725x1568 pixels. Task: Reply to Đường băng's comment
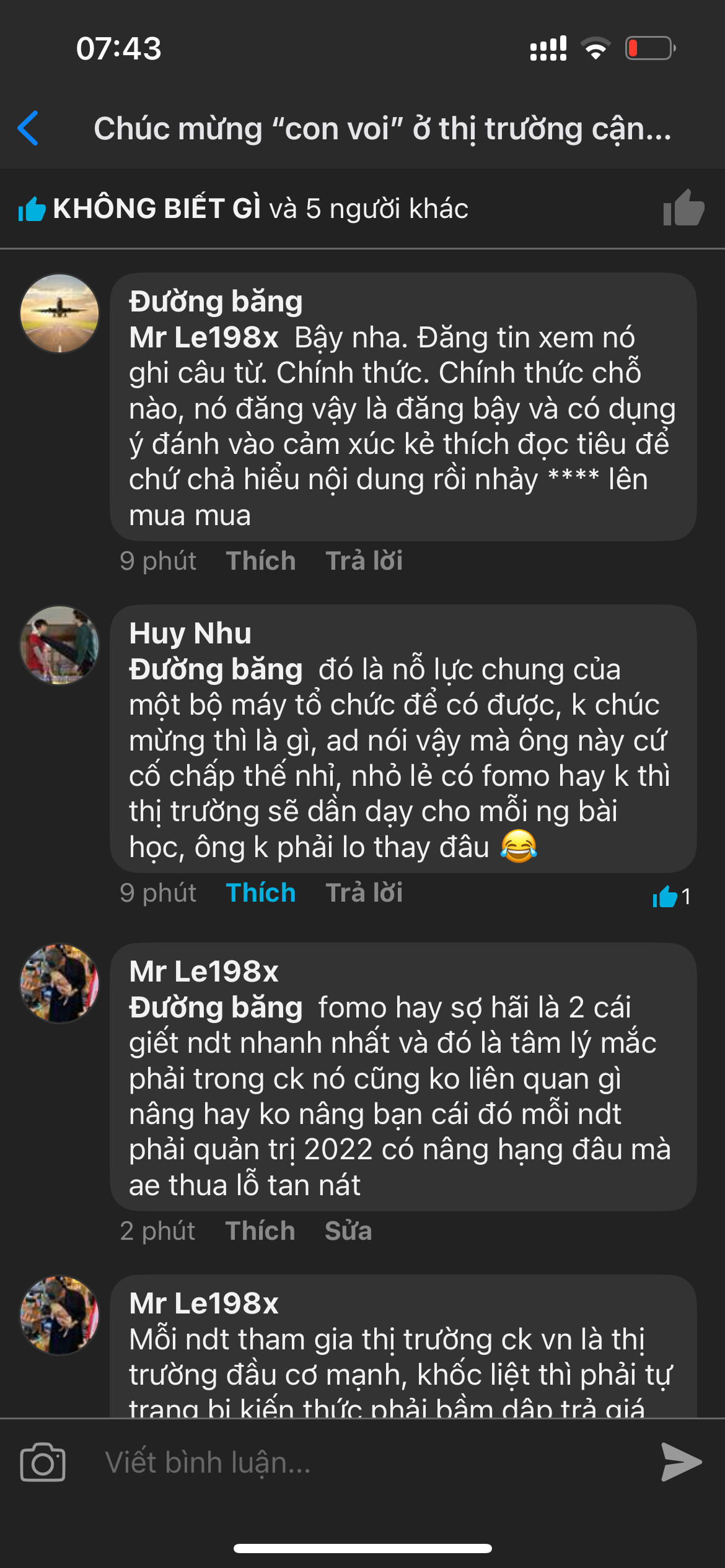(x=364, y=561)
